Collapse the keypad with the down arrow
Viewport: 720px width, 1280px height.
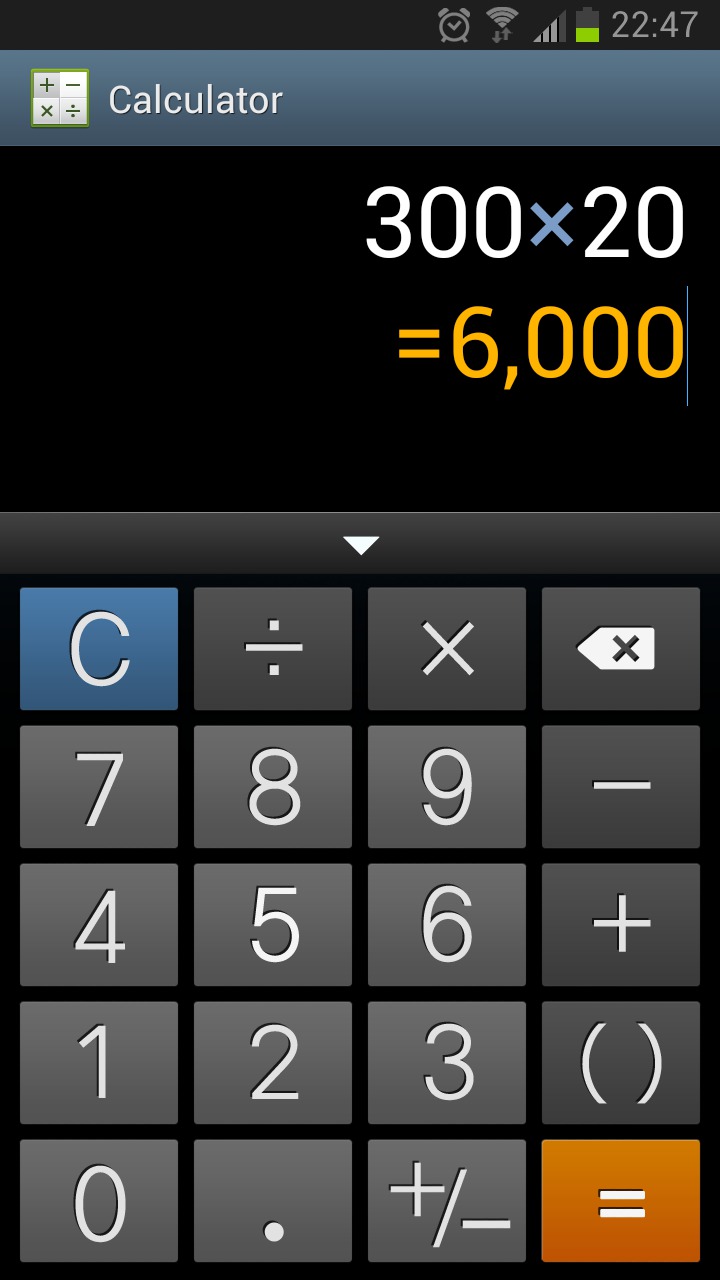(x=360, y=545)
